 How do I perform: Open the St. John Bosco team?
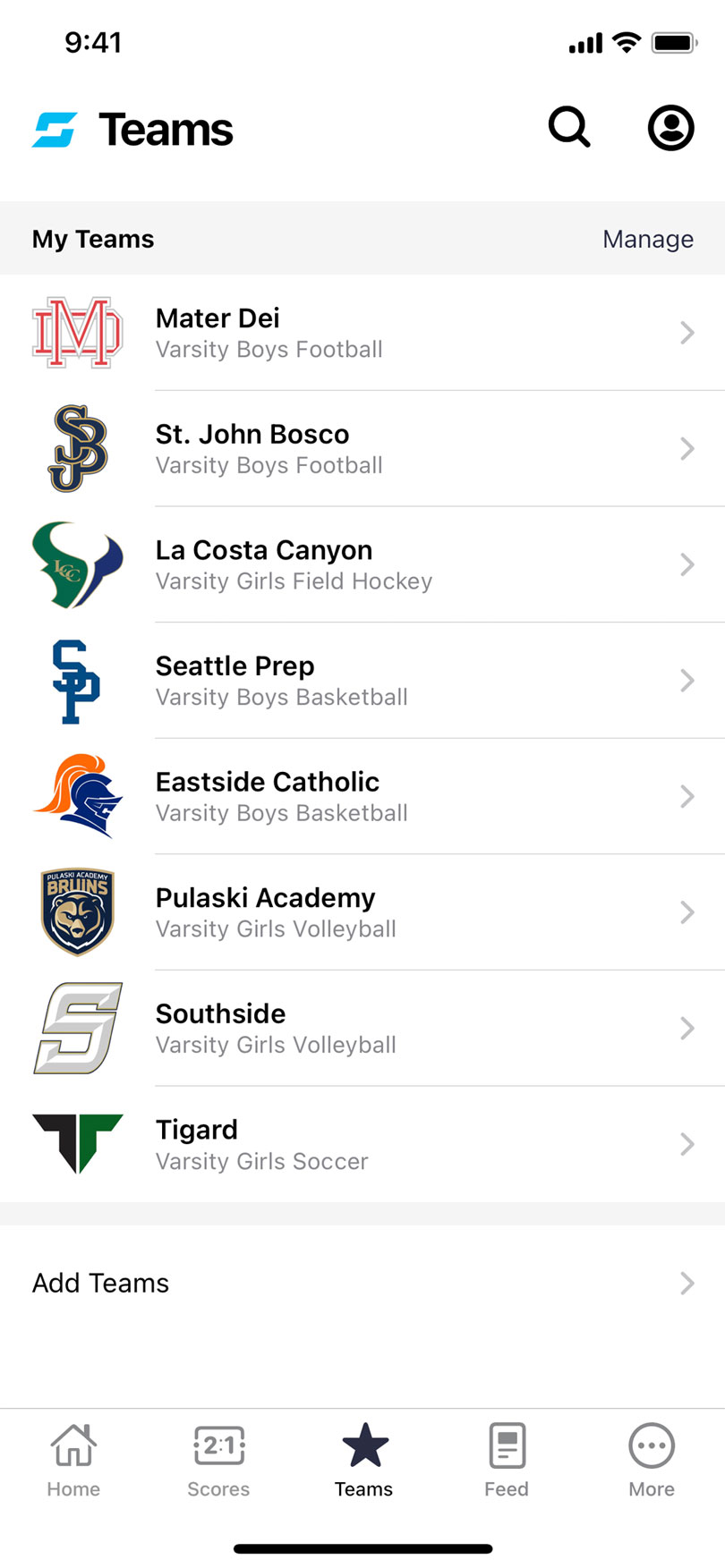pos(362,449)
